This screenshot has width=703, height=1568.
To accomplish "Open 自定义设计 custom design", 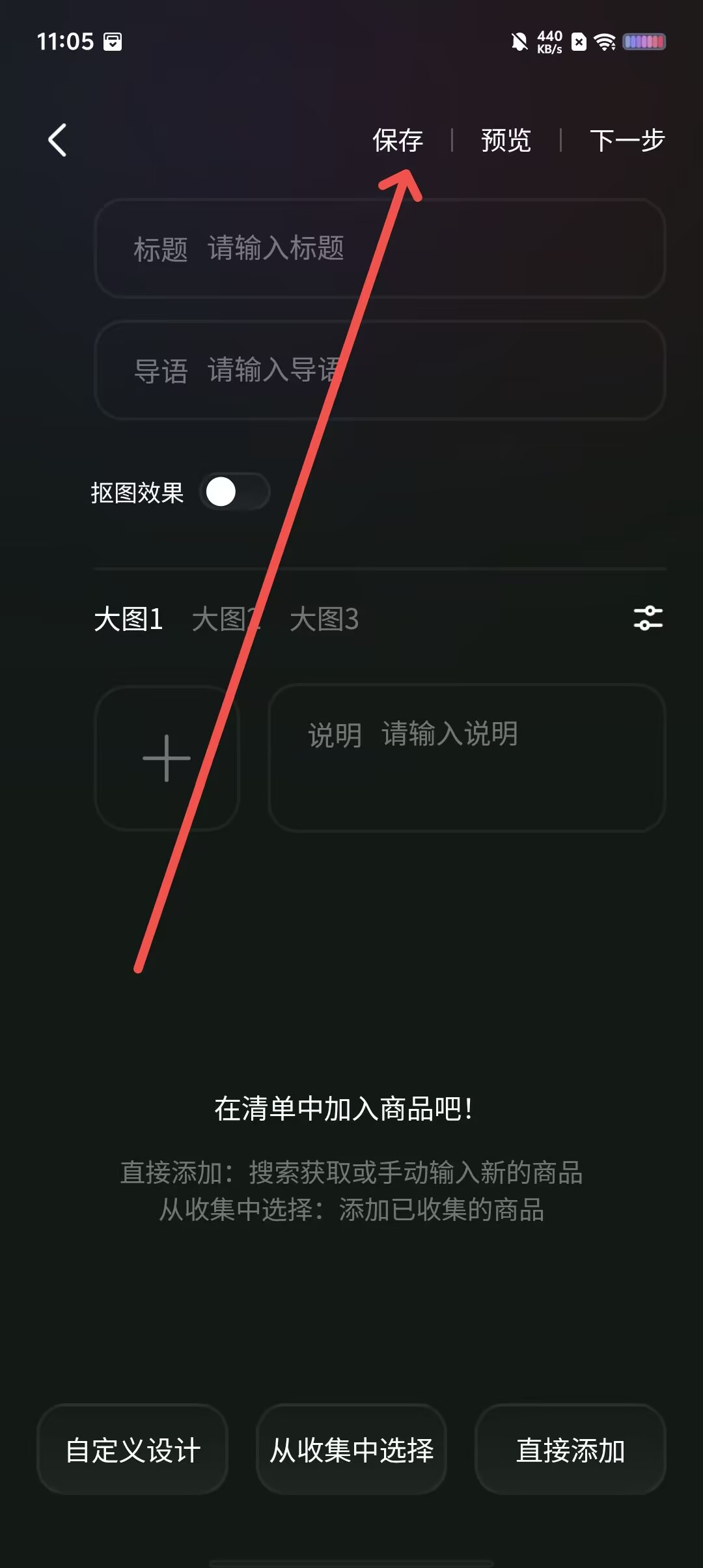I will click(x=133, y=1449).
